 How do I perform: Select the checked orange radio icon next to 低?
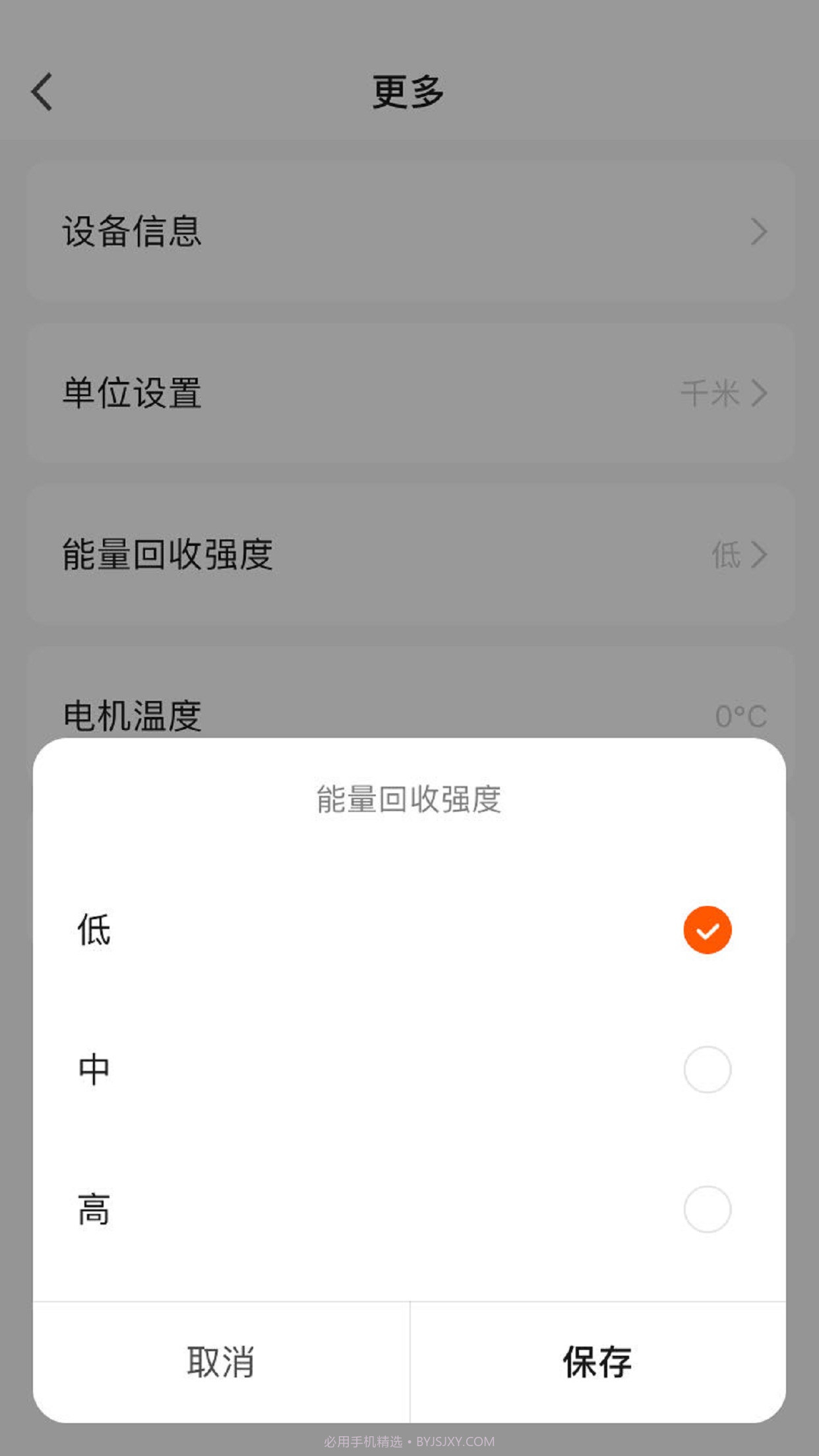coord(707,930)
